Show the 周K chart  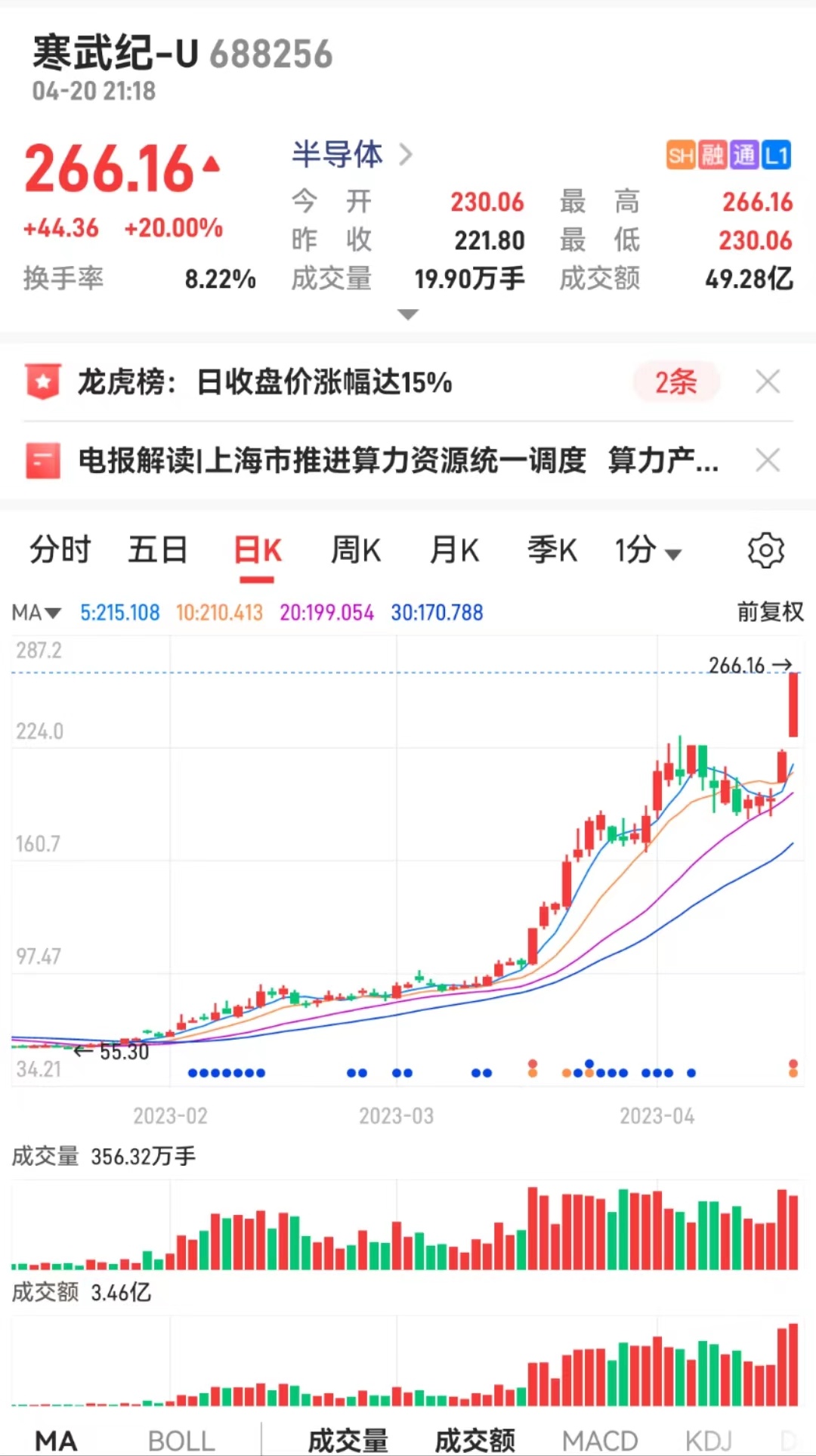click(356, 550)
